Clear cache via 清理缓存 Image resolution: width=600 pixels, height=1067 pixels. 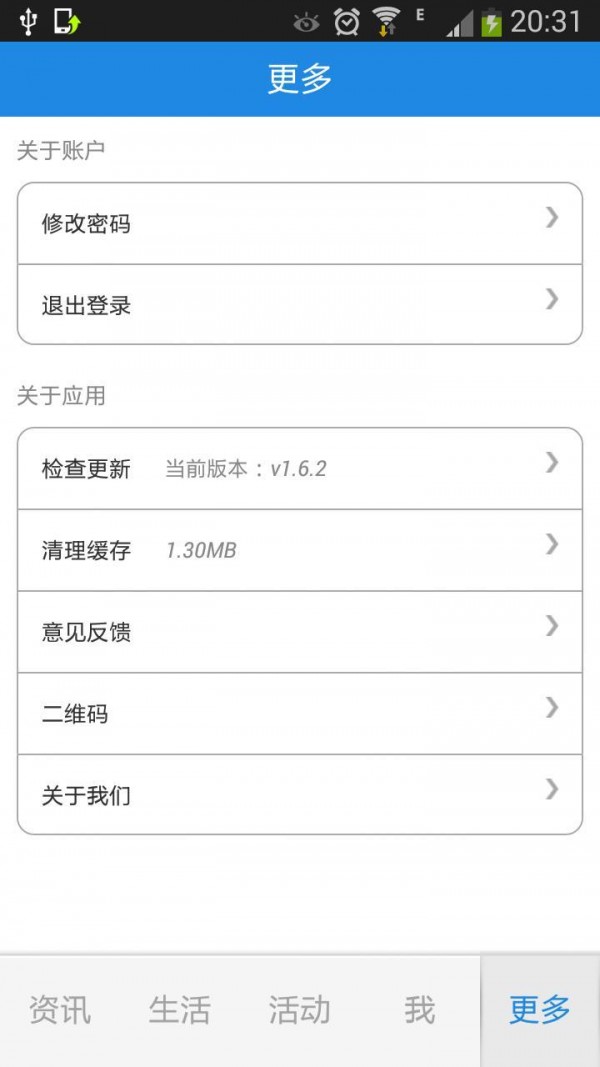tap(300, 550)
